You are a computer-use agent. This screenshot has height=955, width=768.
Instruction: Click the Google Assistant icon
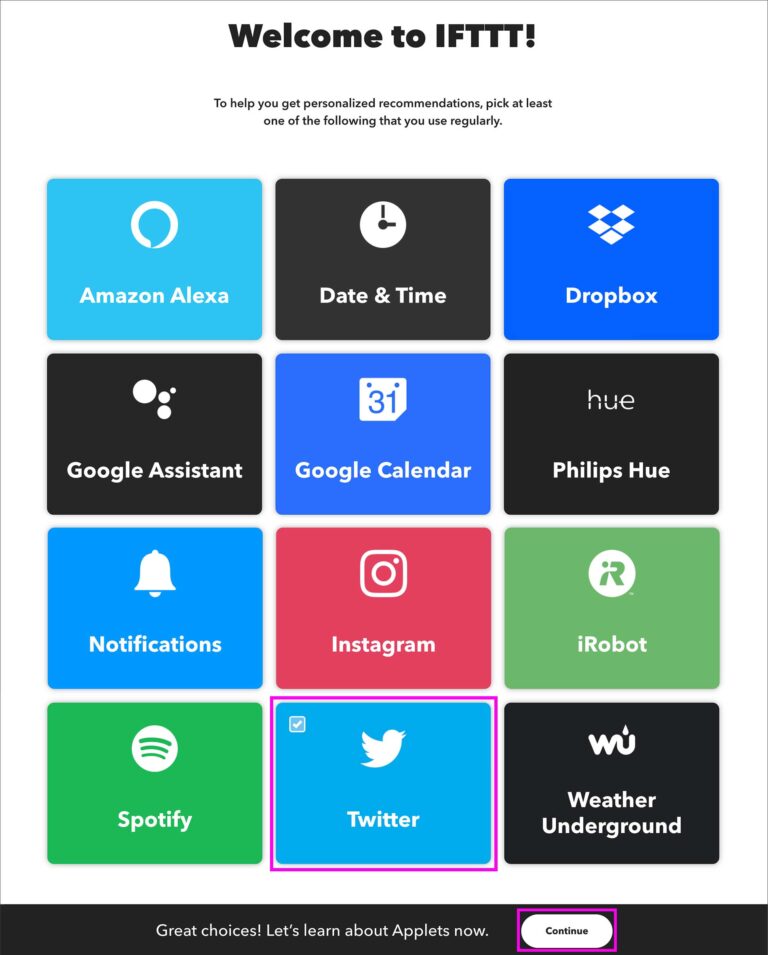coord(154,400)
